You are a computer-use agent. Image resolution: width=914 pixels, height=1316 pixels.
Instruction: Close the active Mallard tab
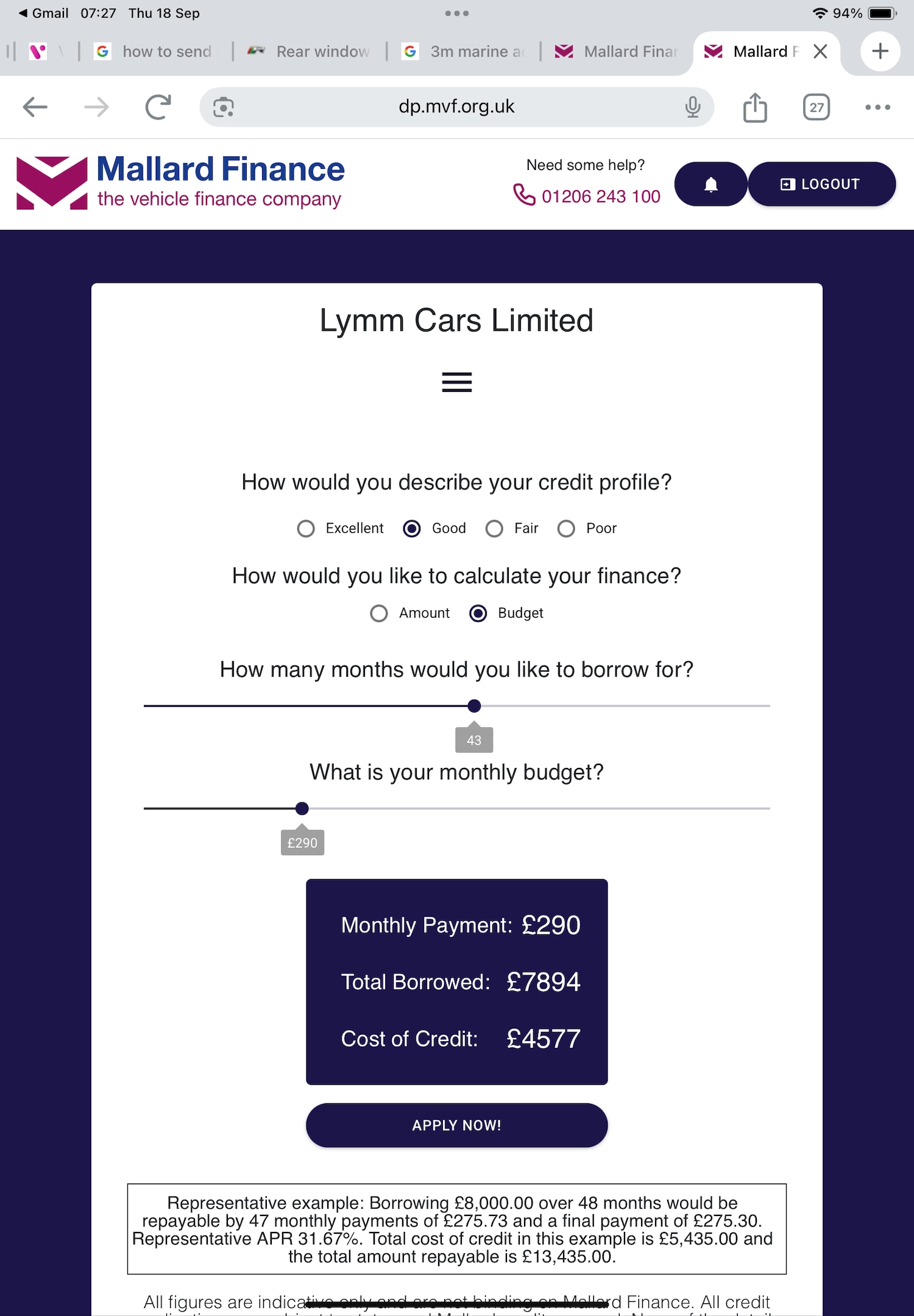pos(820,52)
